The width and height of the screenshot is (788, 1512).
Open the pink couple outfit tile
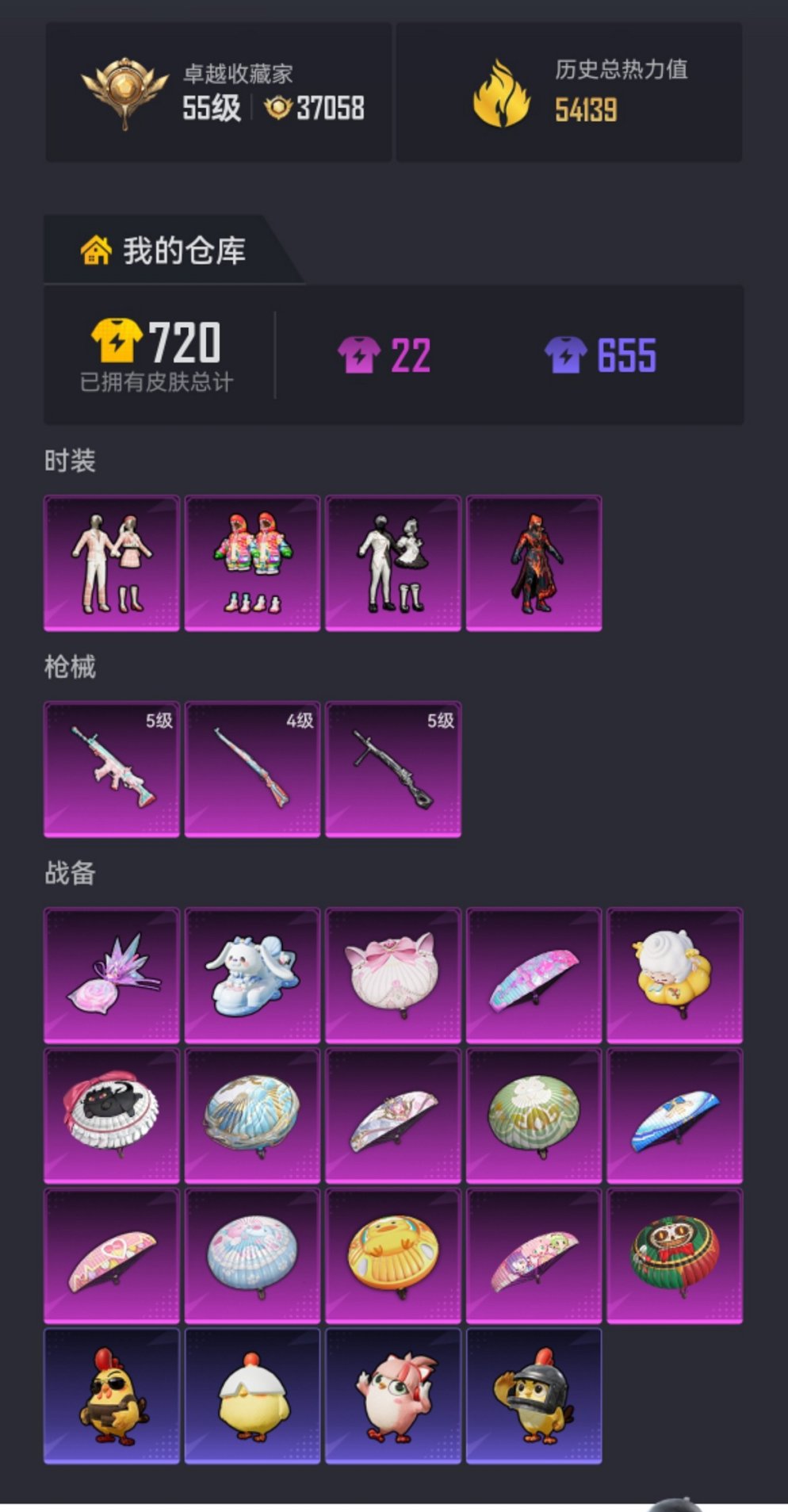112,563
